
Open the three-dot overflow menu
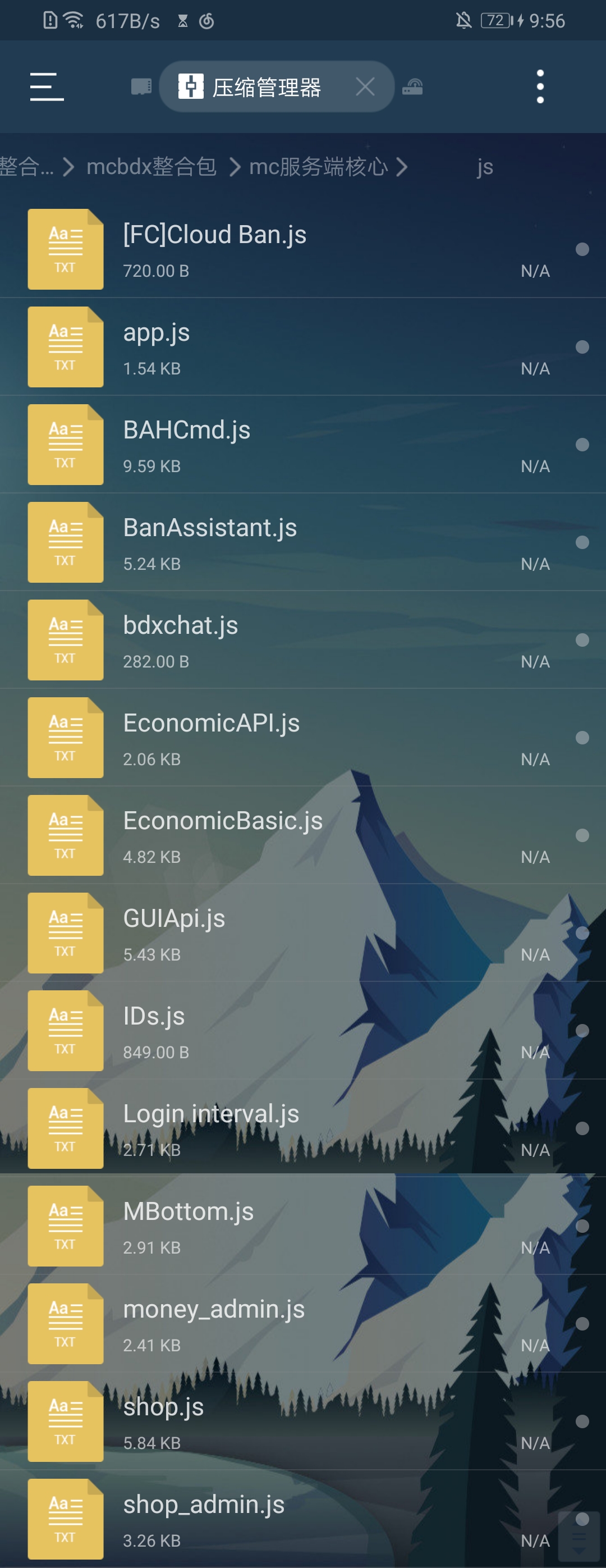tap(540, 86)
